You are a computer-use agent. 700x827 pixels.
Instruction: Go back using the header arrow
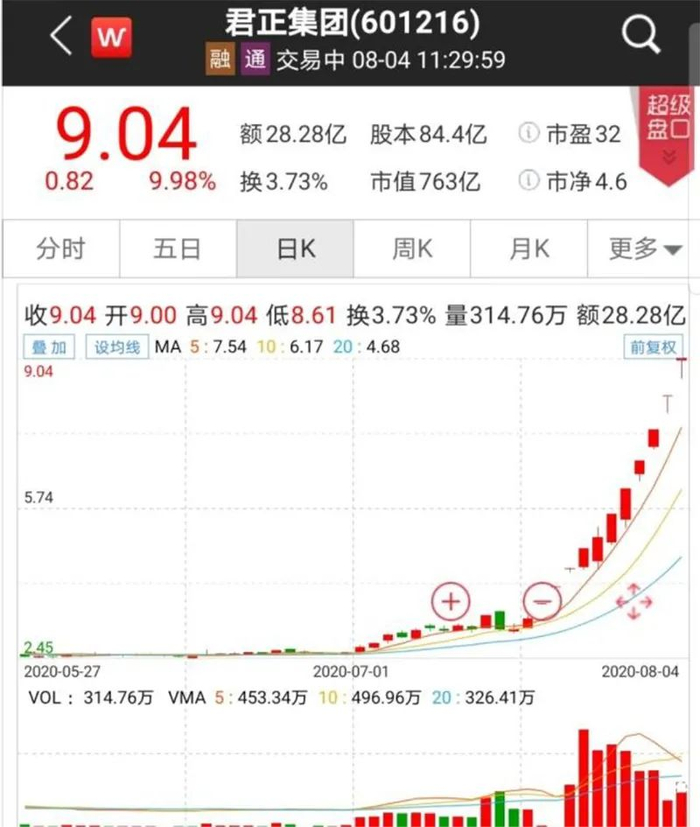(x=61, y=39)
